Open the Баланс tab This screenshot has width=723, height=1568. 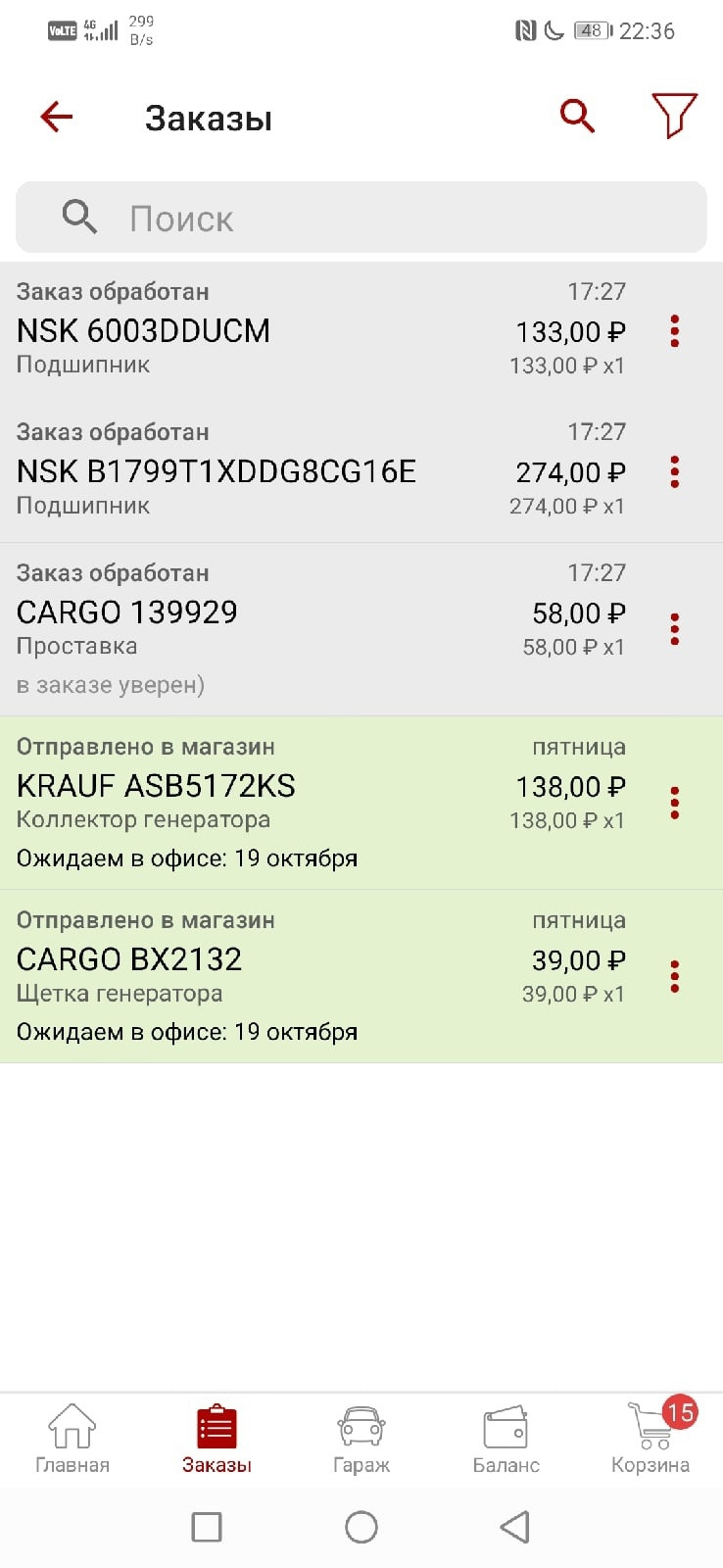coord(506,1439)
